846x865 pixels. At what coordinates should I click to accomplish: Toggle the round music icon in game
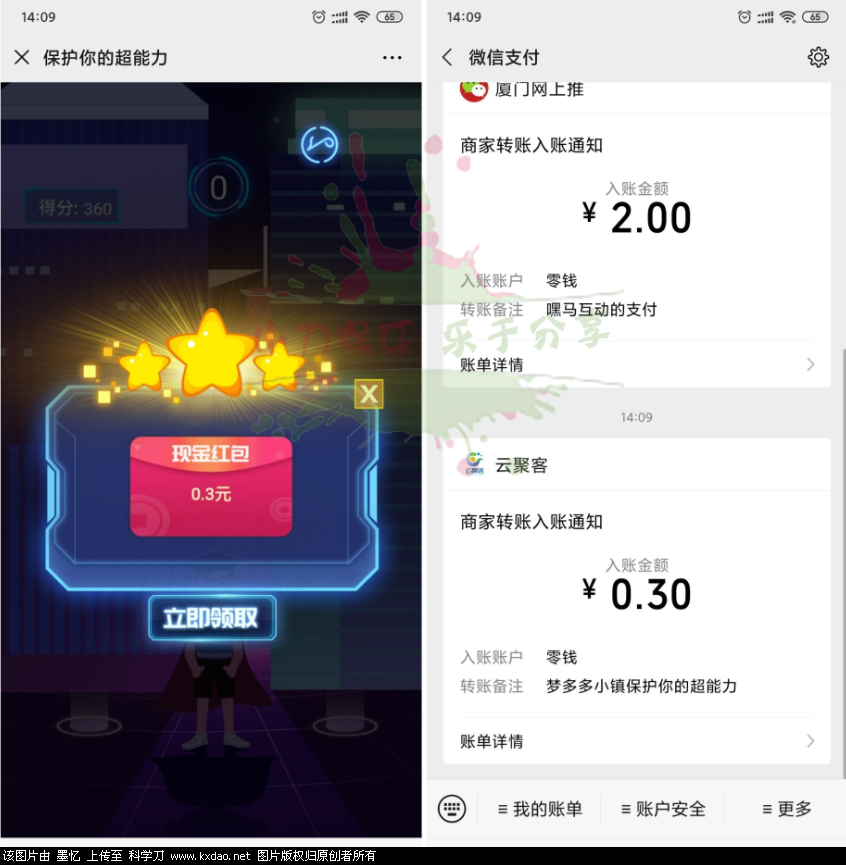click(319, 146)
